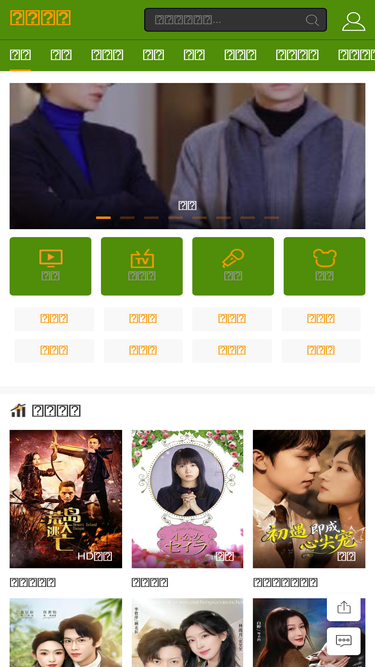Open the category tile with play-screen icon
This screenshot has width=375, height=667.
(51, 266)
